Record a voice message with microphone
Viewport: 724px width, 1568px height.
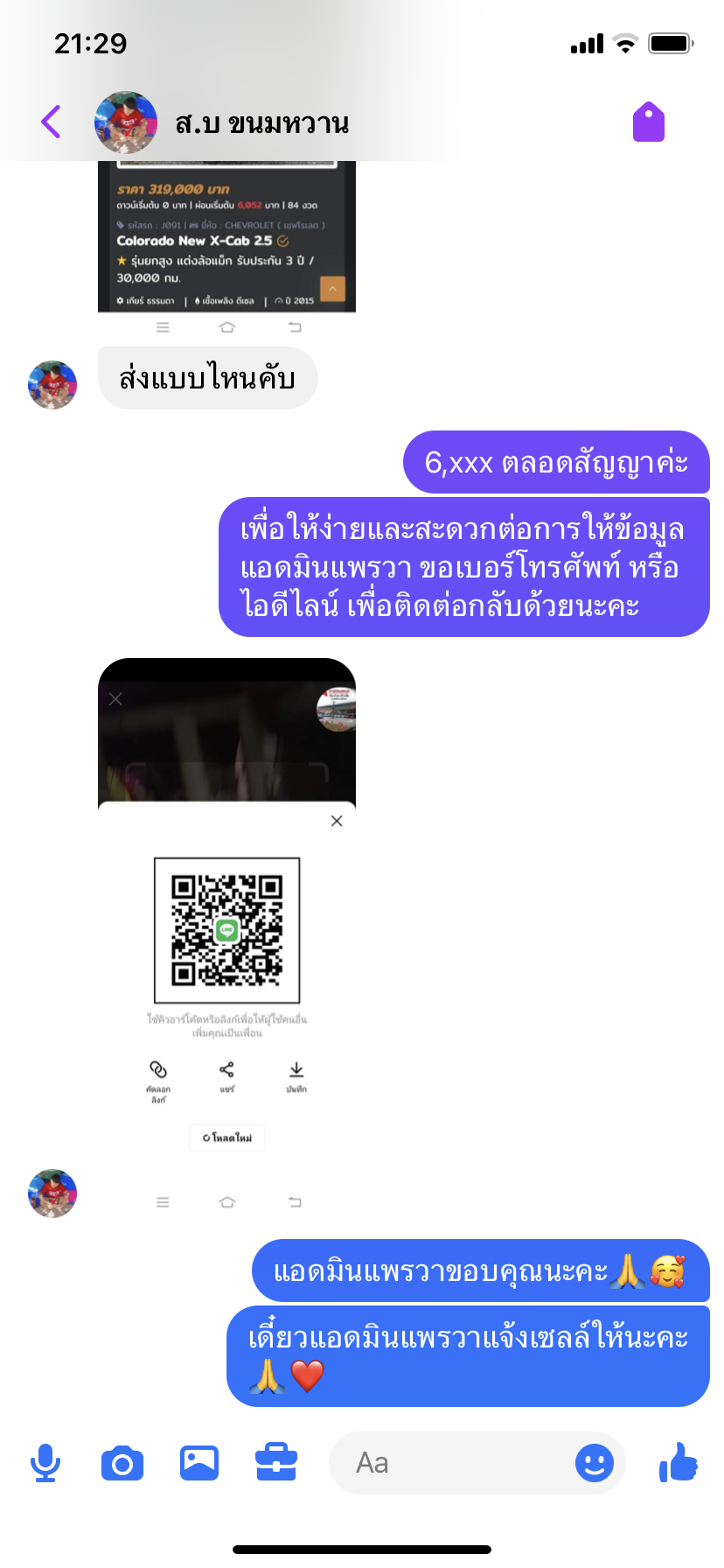coord(45,1463)
